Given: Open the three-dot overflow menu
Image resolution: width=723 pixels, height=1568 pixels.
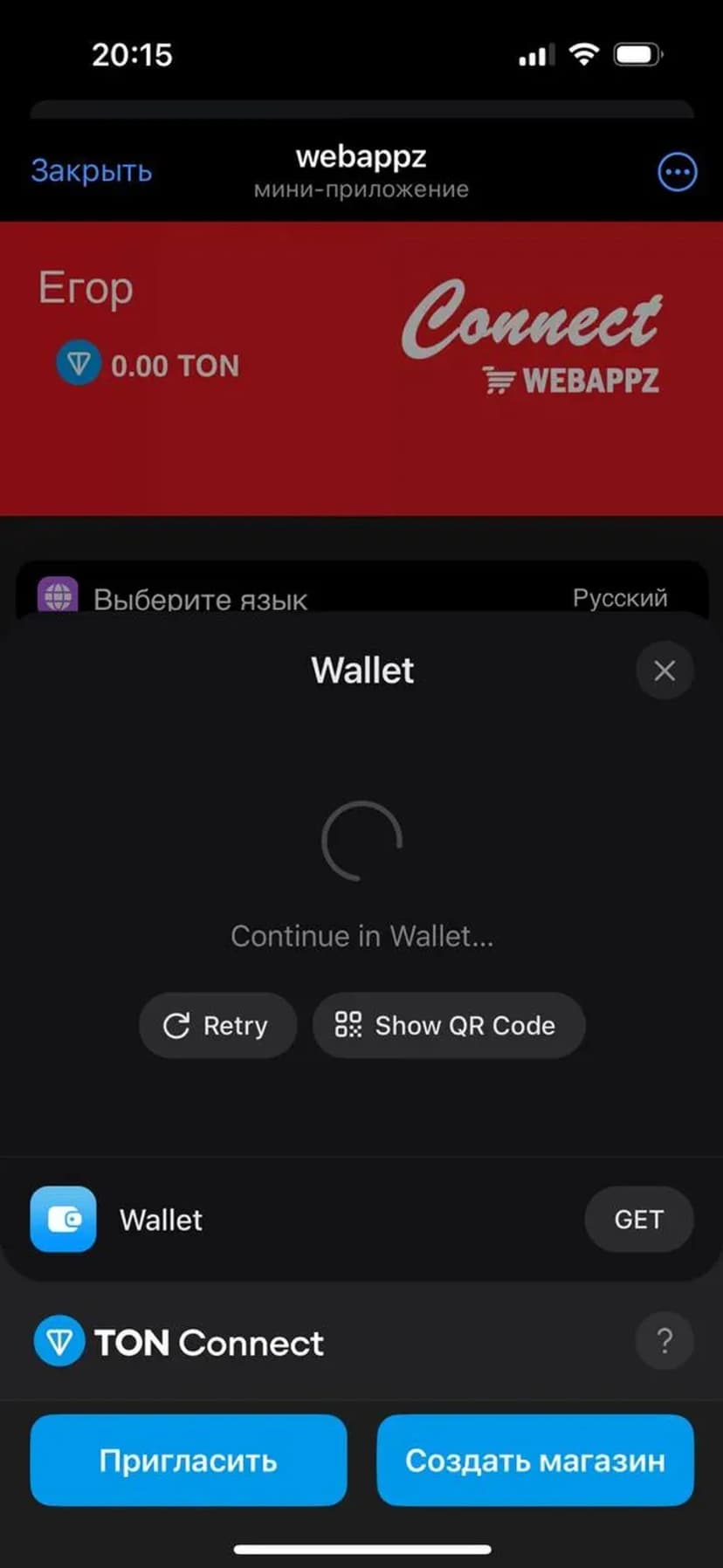Looking at the screenshot, I should (x=677, y=172).
